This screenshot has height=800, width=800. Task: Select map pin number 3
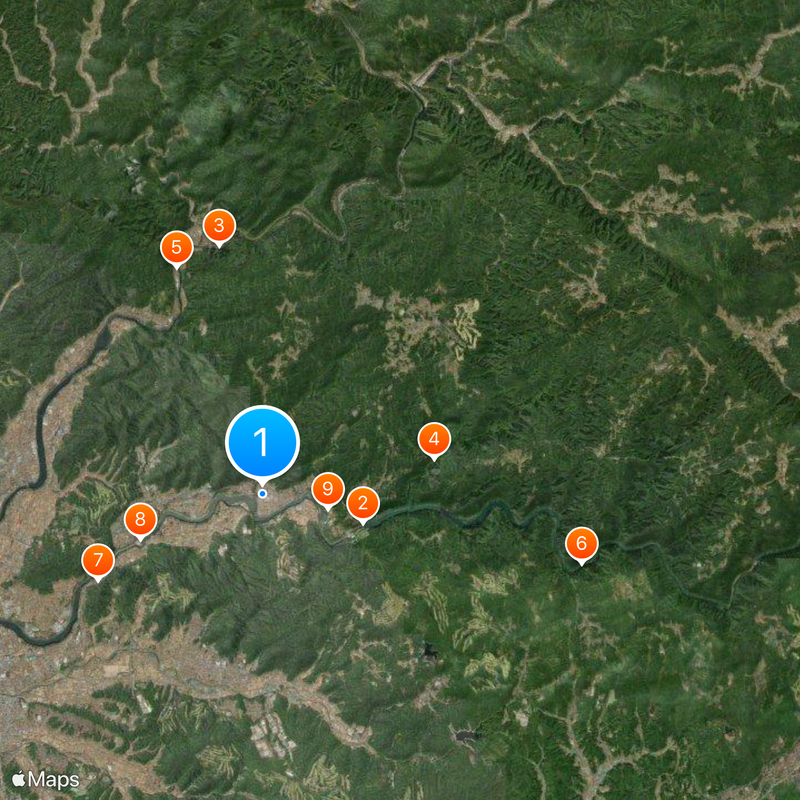pyautogui.click(x=219, y=227)
